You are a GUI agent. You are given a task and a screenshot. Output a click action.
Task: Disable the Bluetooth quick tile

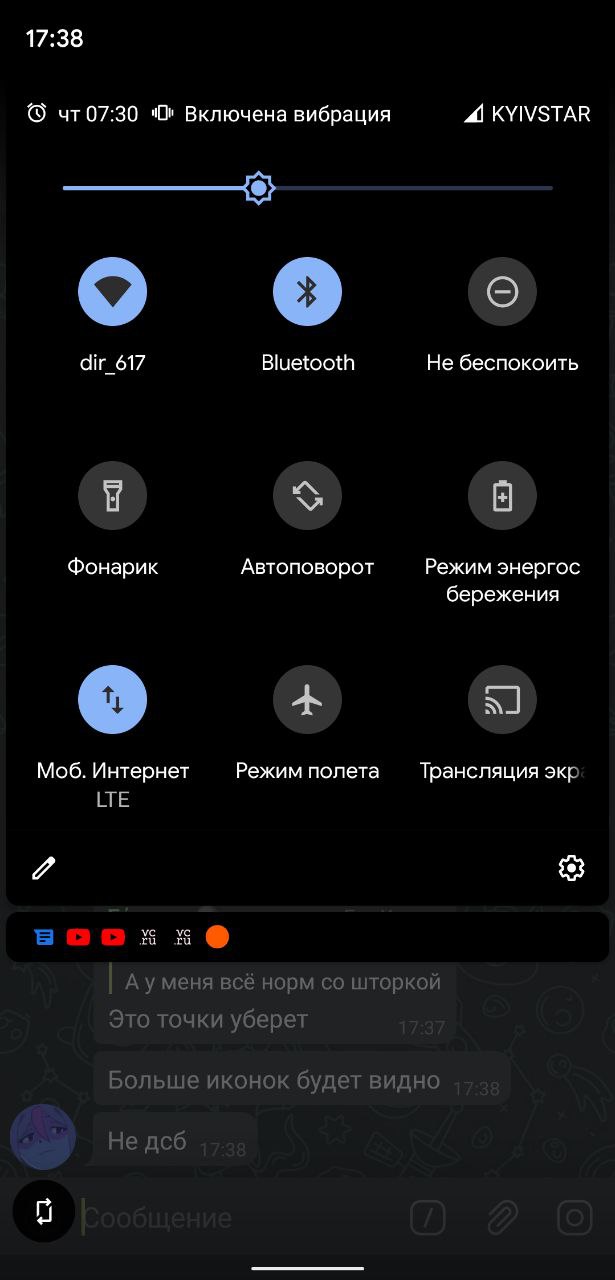(307, 292)
